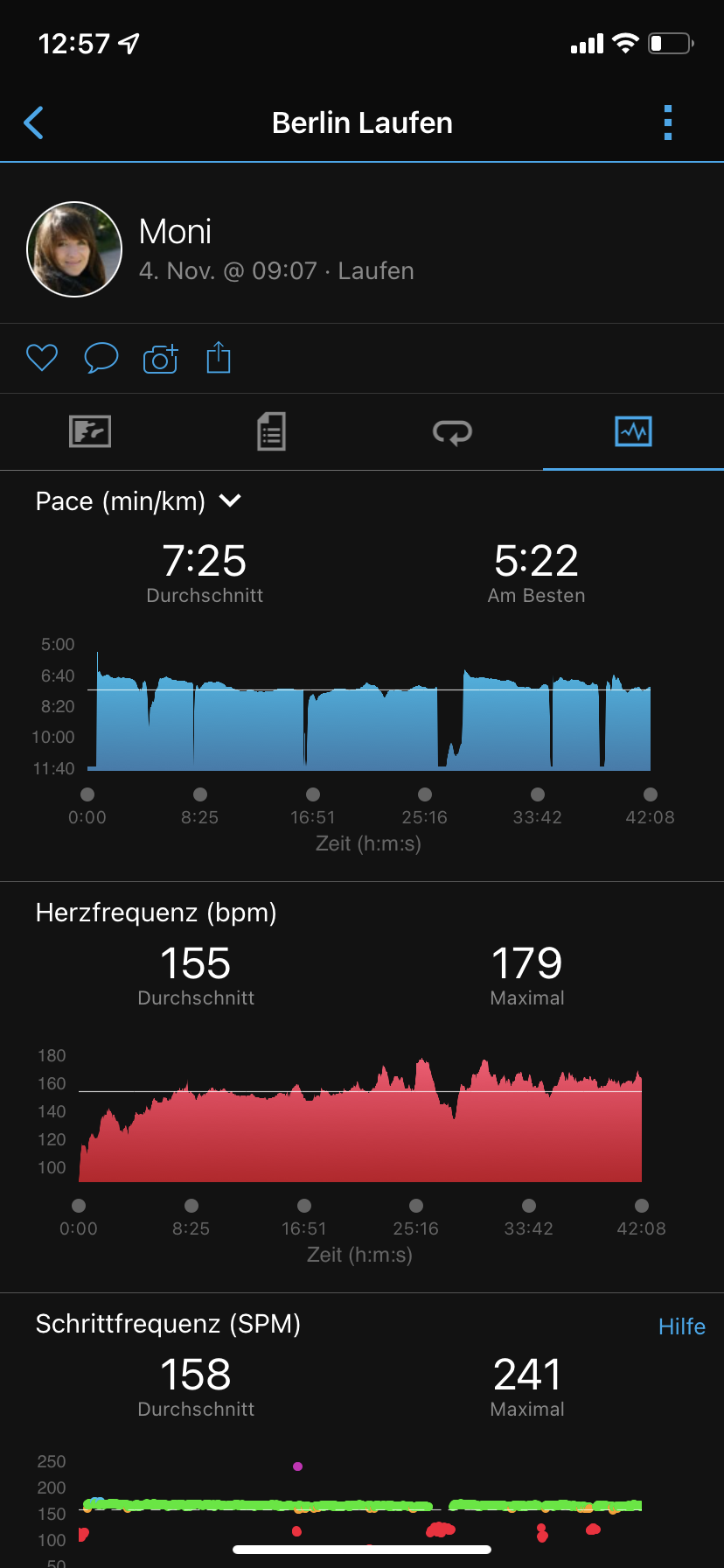The image size is (724, 1568).
Task: Share this activity
Action: (219, 358)
